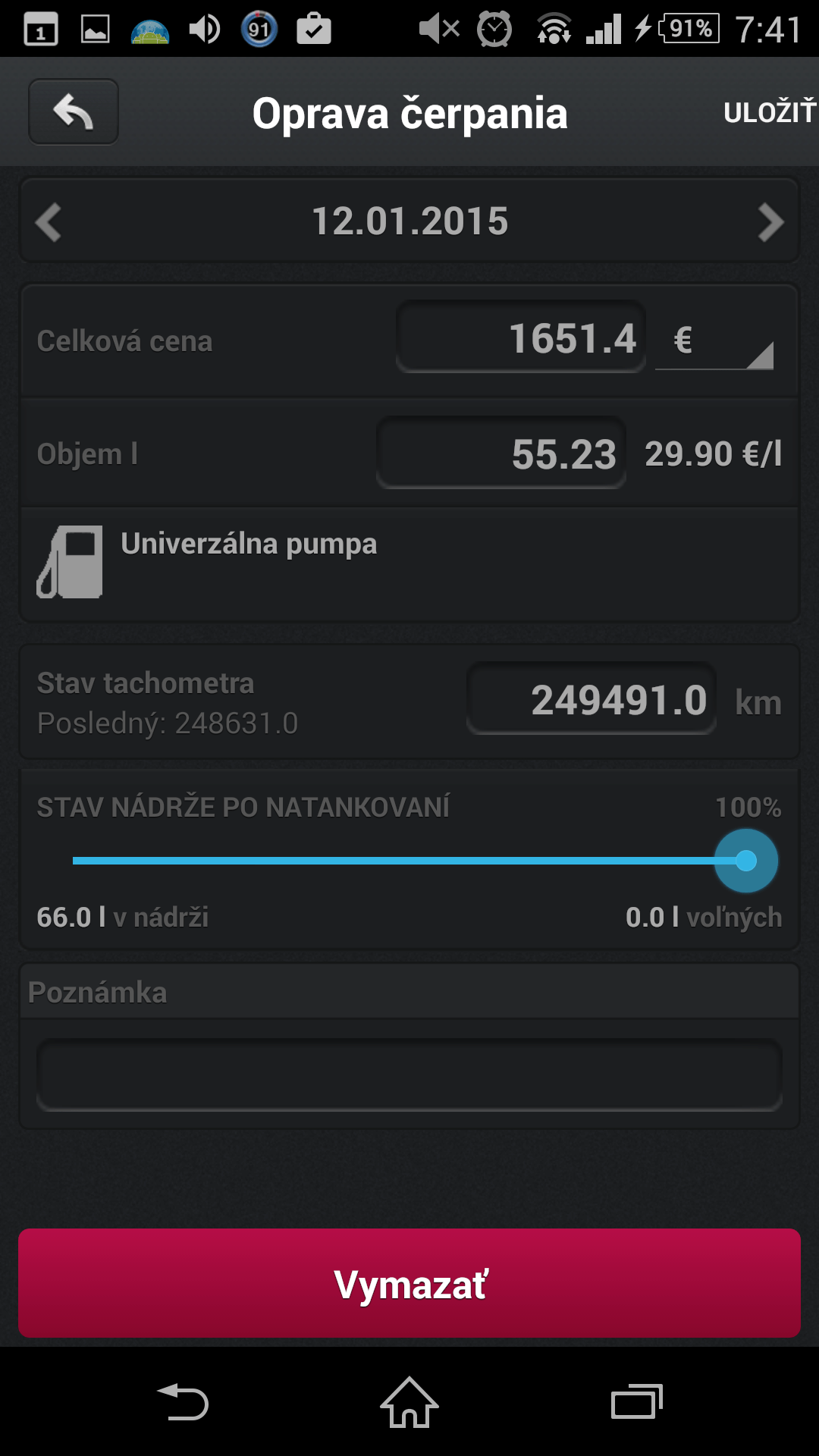Go to the previous date
The image size is (819, 1456).
pos(49,222)
